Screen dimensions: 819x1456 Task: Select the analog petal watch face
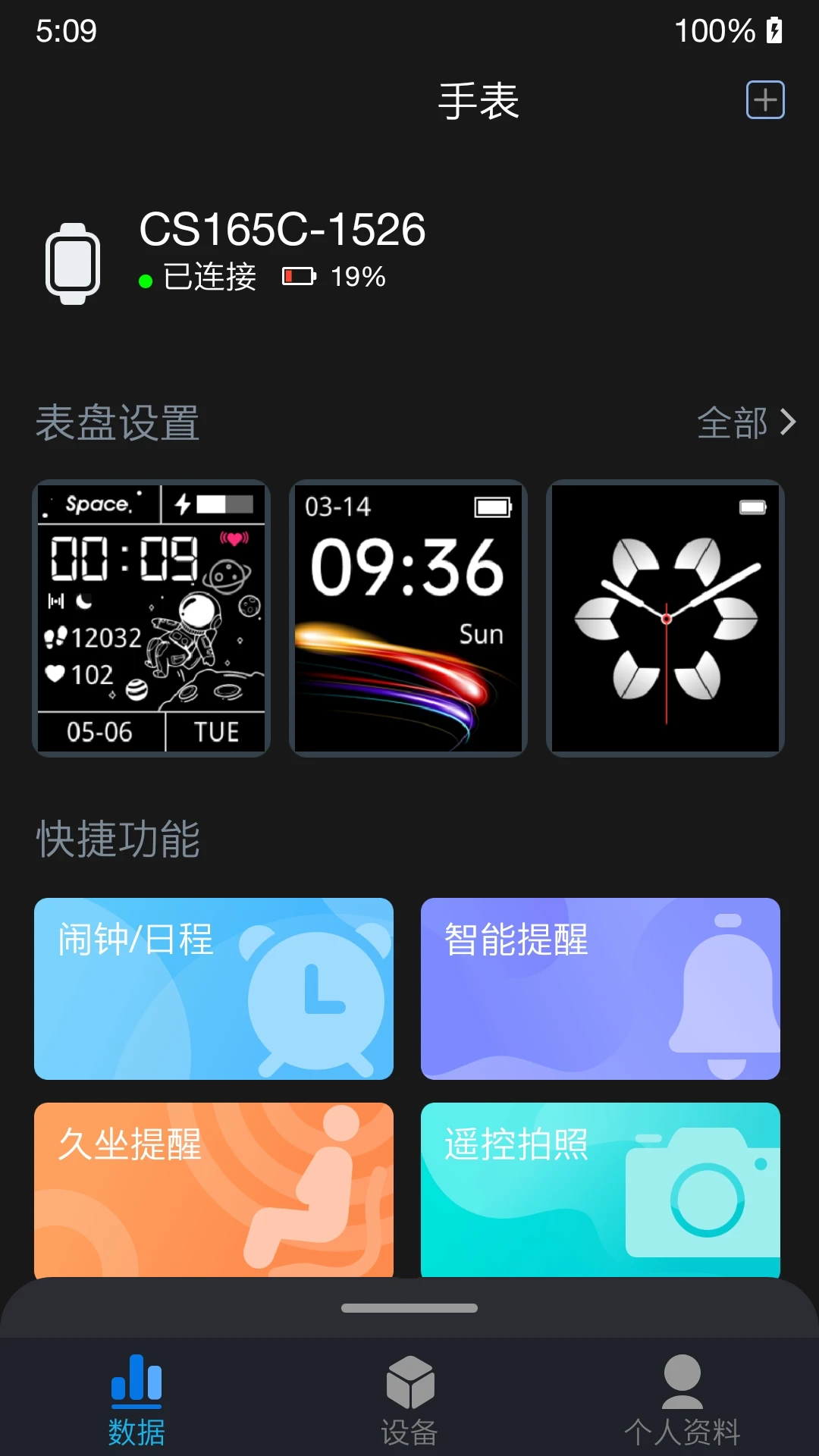click(665, 618)
